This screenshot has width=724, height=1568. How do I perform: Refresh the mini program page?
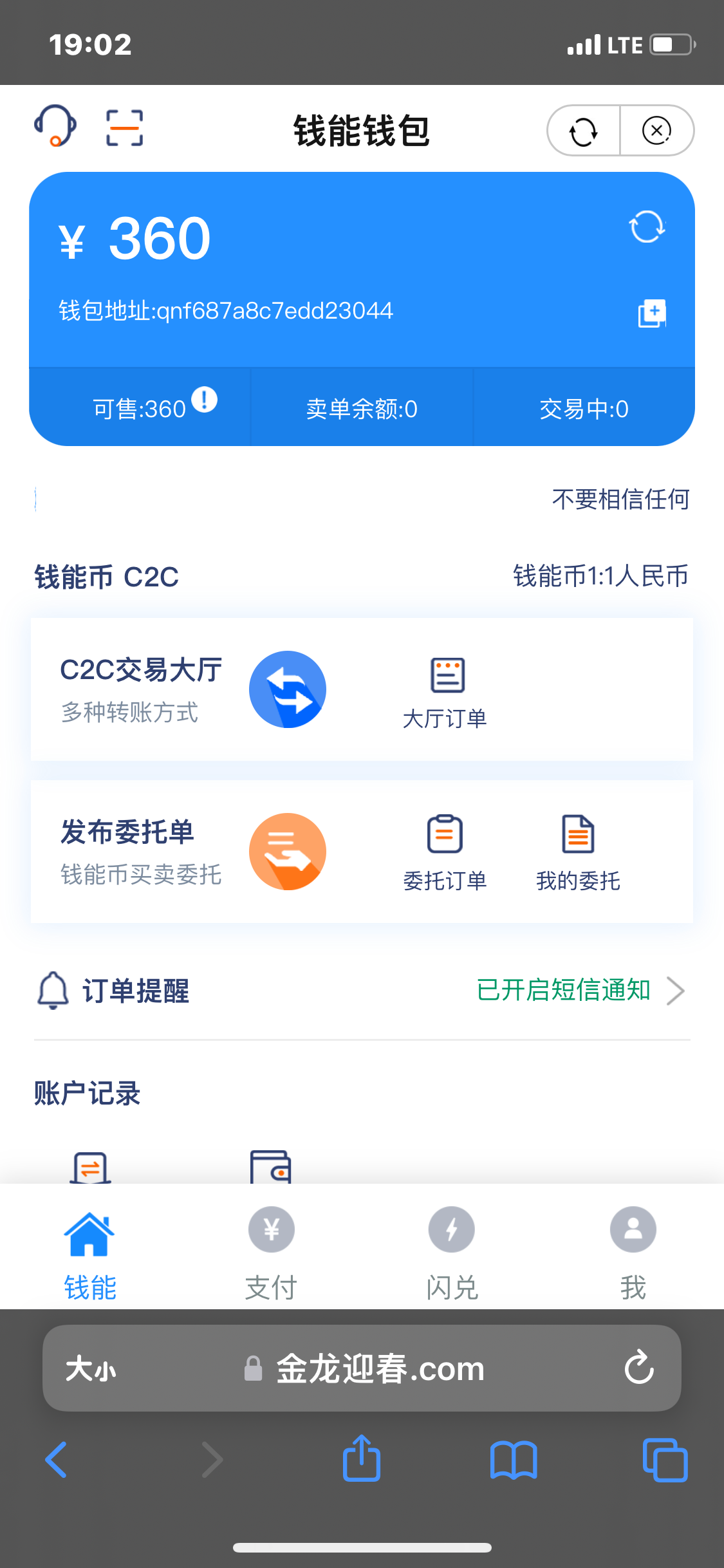tap(584, 131)
